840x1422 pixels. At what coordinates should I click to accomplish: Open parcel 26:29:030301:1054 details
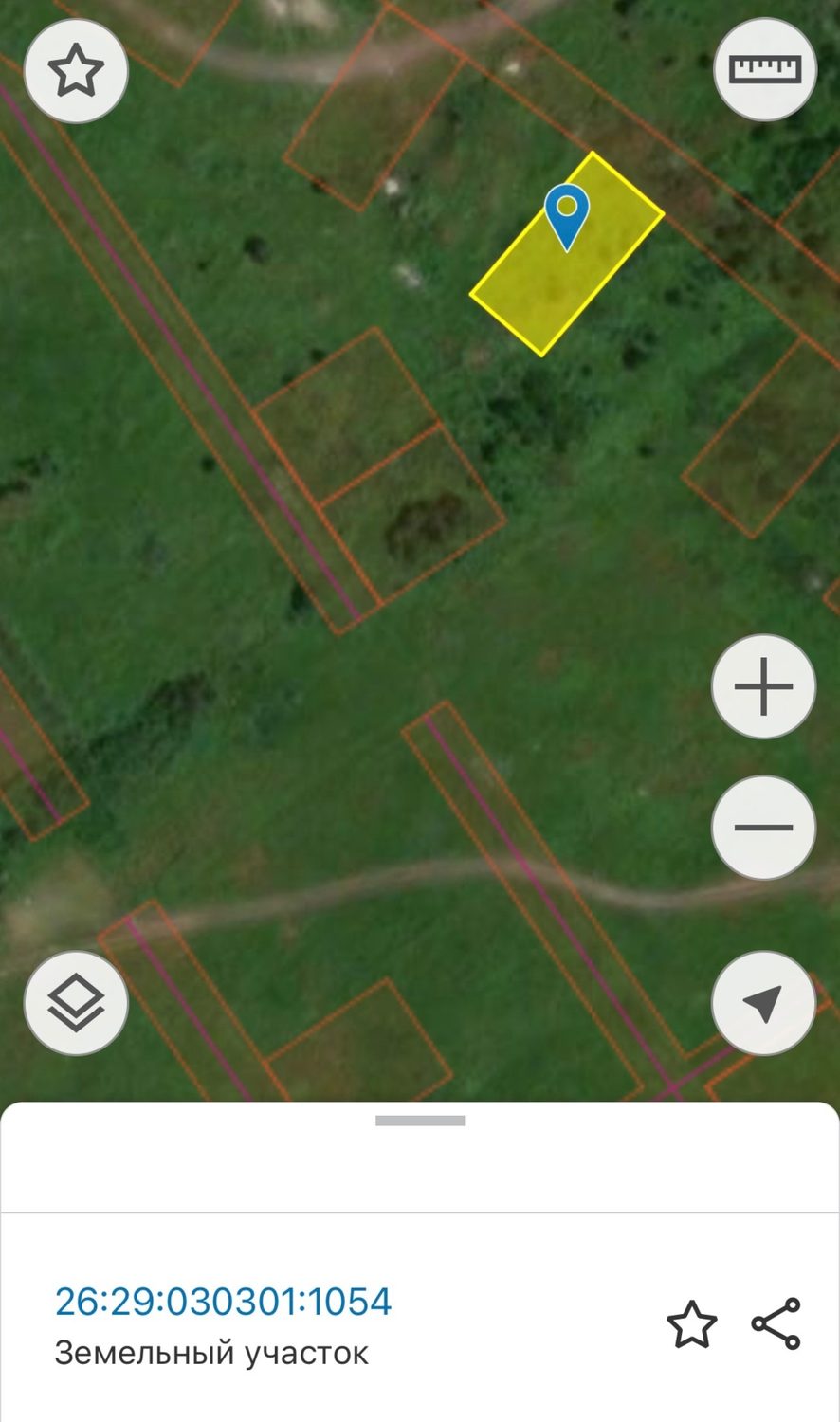(223, 1302)
